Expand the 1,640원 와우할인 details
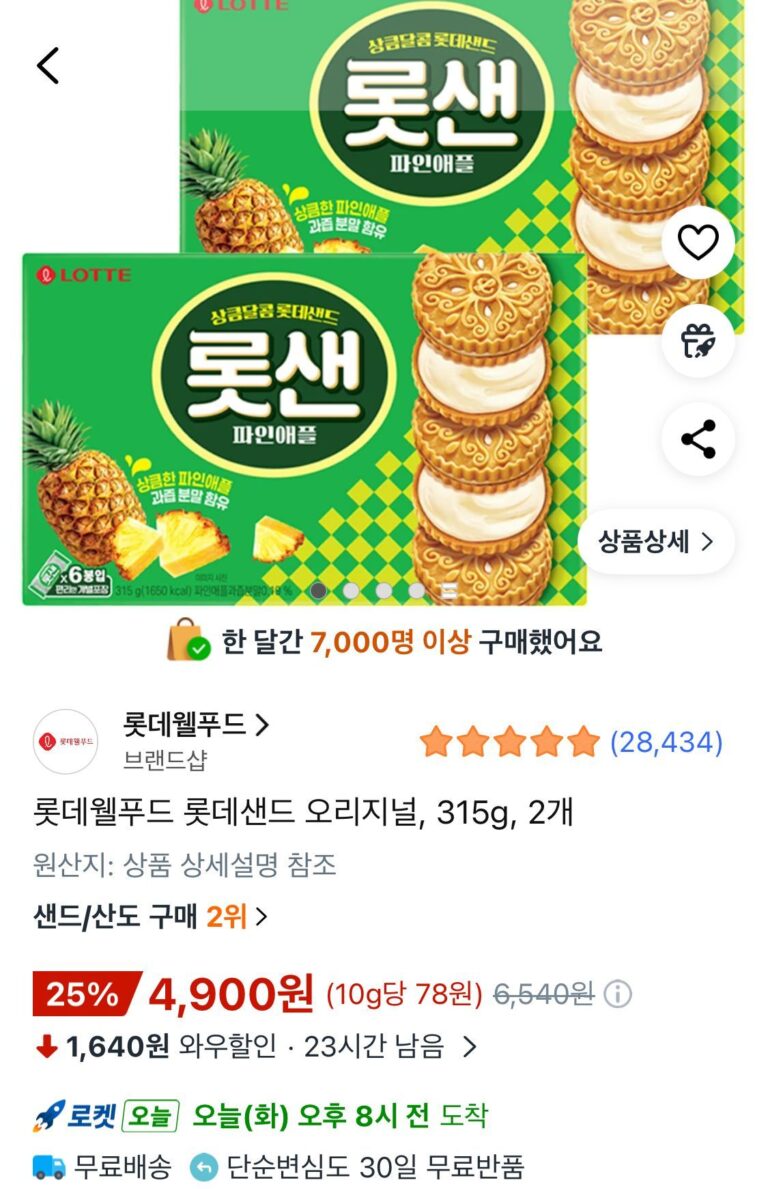This screenshot has height=1189, width=768. click(469, 1047)
